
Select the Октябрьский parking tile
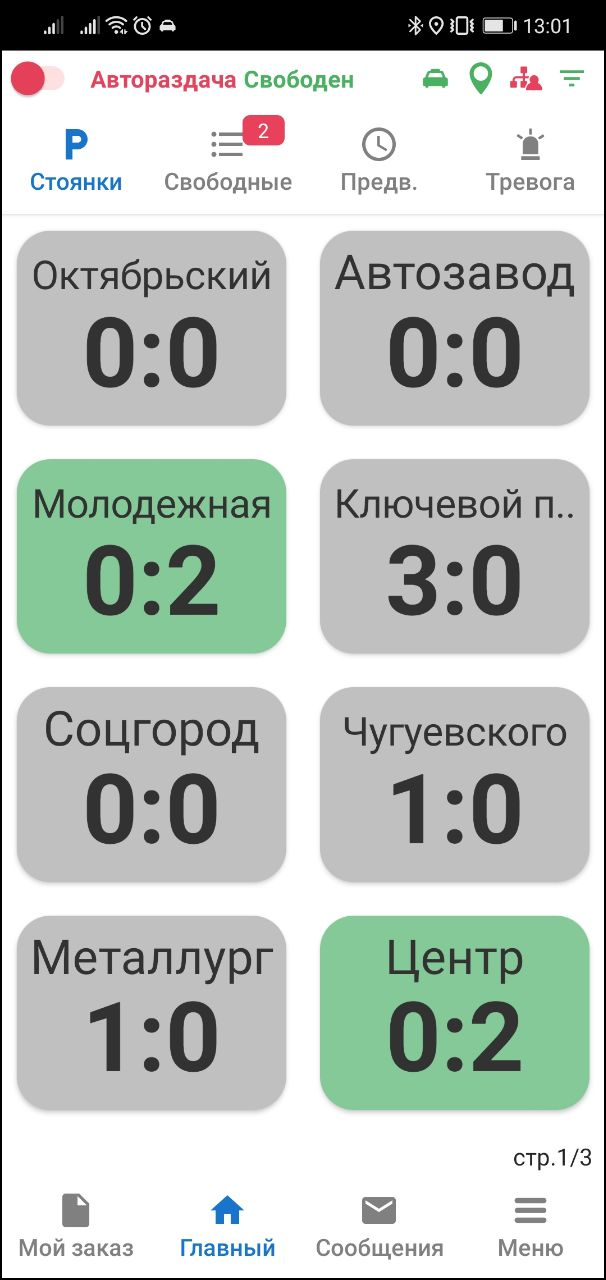[151, 328]
